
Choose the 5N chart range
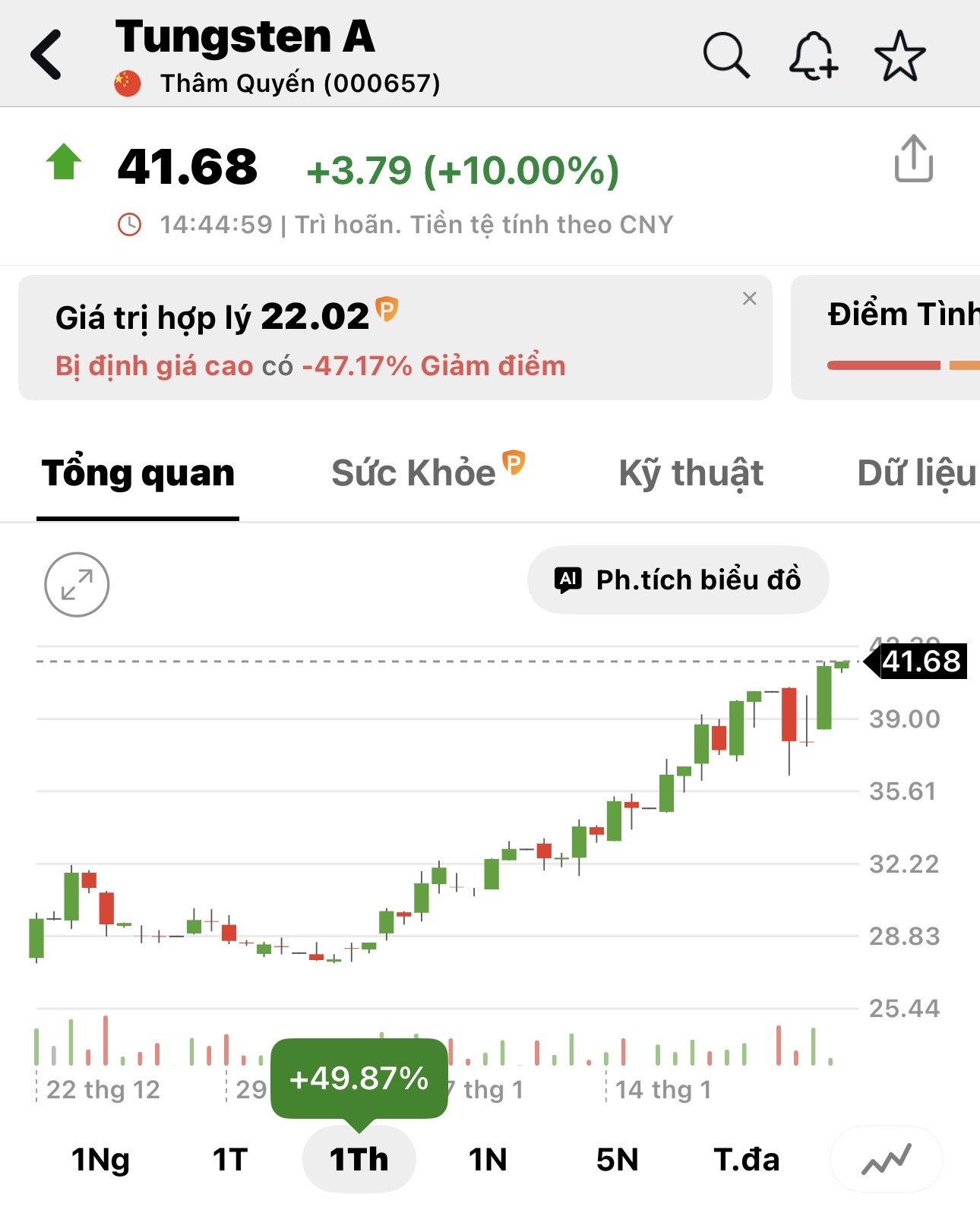click(617, 1160)
